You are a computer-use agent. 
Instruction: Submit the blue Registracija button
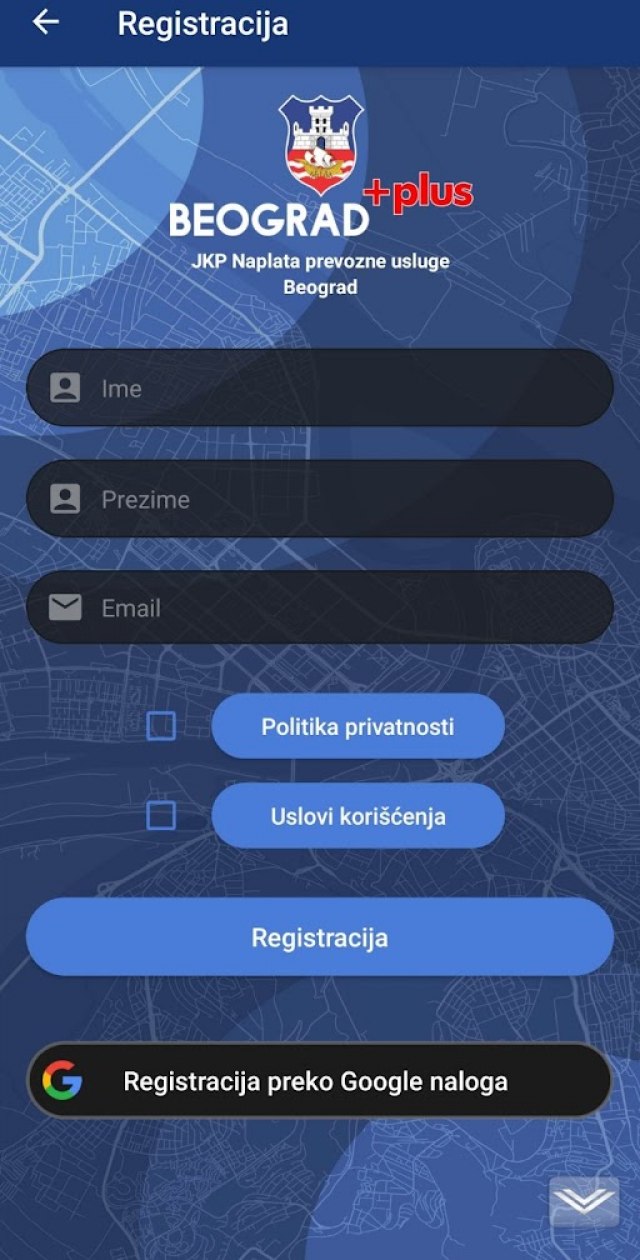point(320,938)
